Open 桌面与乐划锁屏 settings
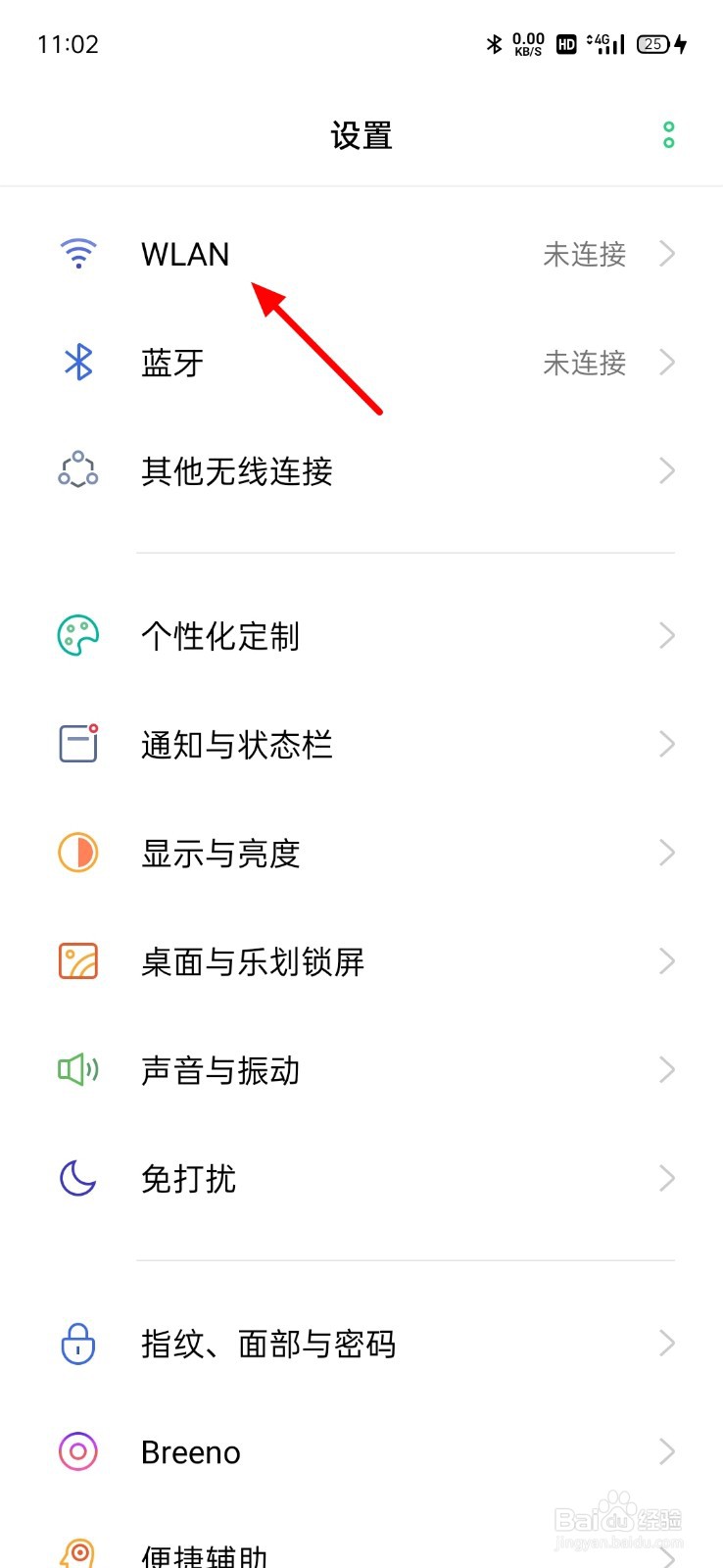723x1568 pixels. (361, 961)
